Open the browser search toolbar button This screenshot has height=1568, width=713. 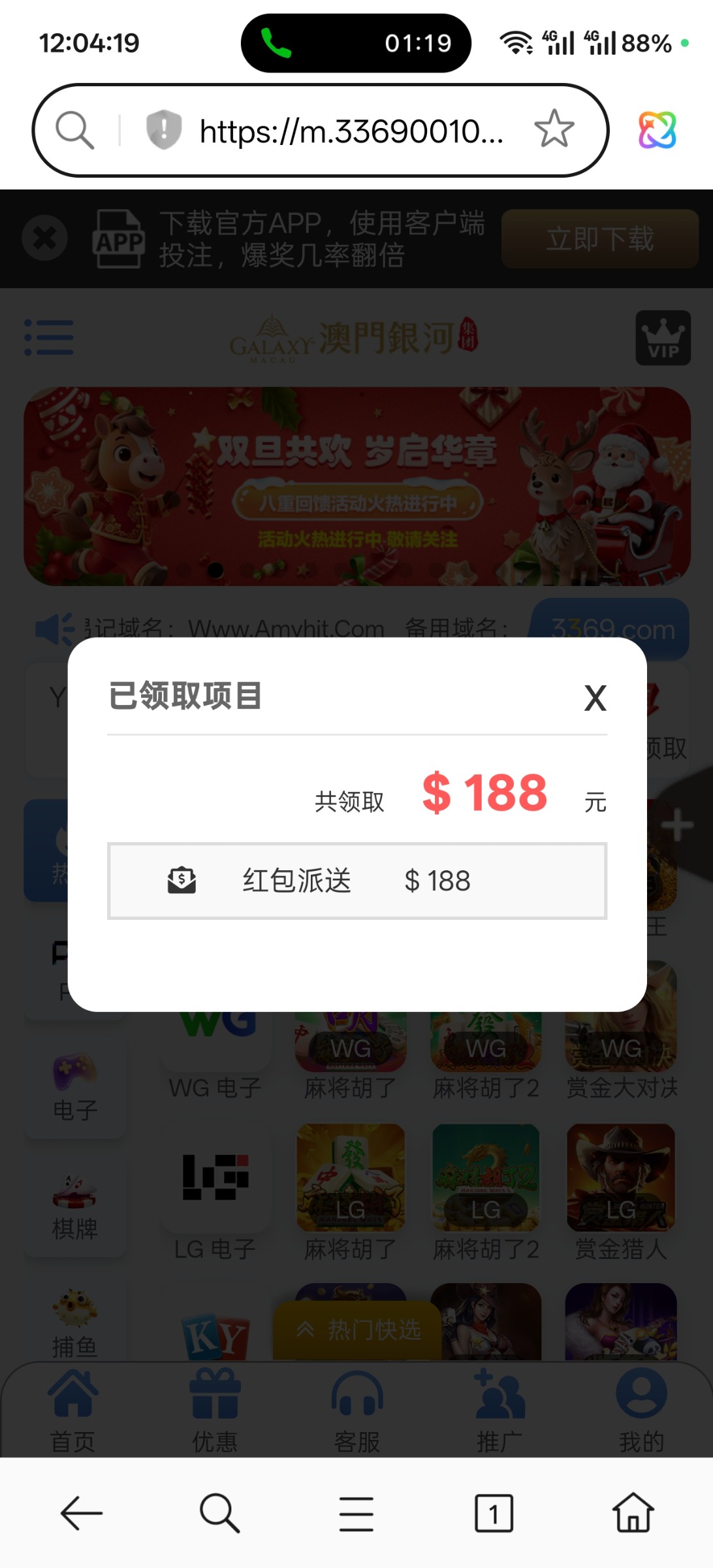(x=219, y=1513)
